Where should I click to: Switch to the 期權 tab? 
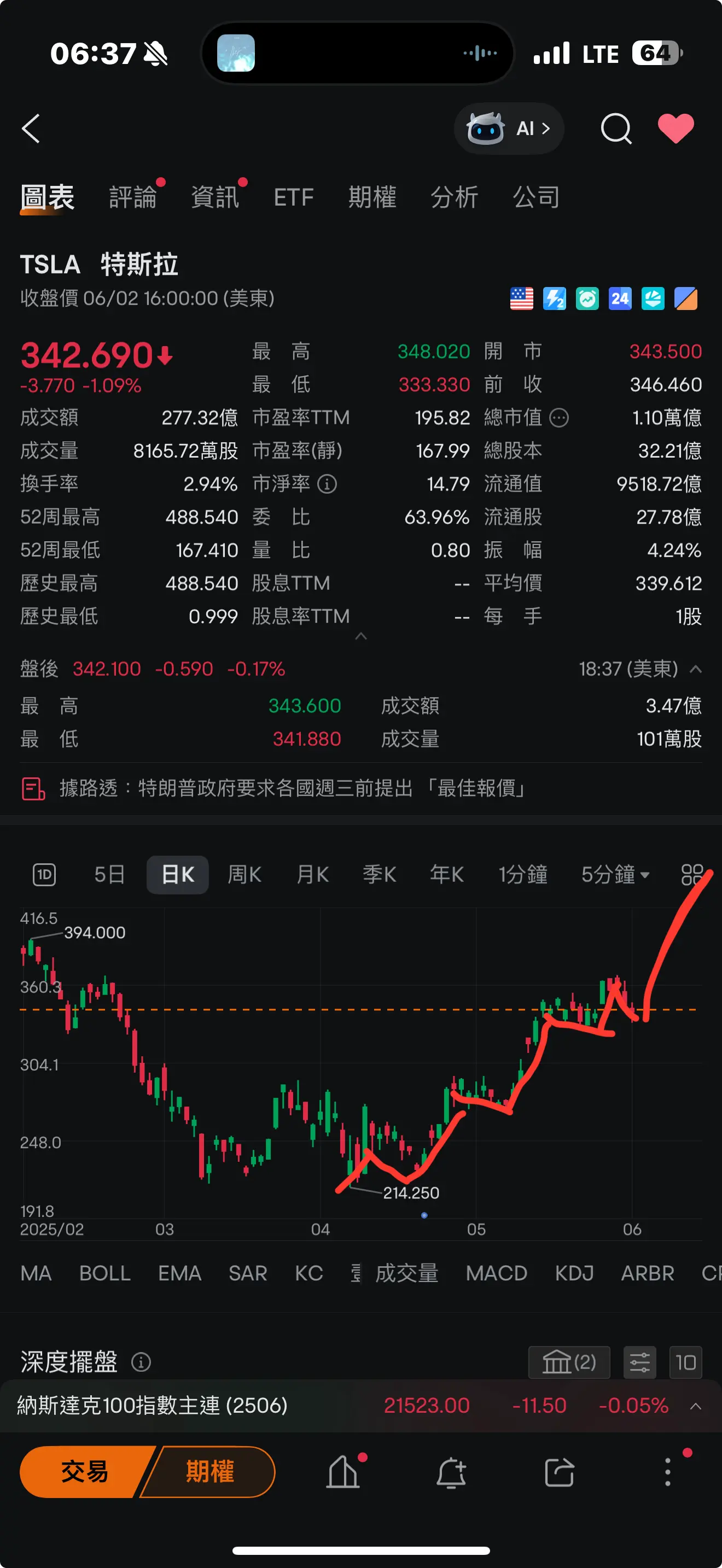pos(372,197)
